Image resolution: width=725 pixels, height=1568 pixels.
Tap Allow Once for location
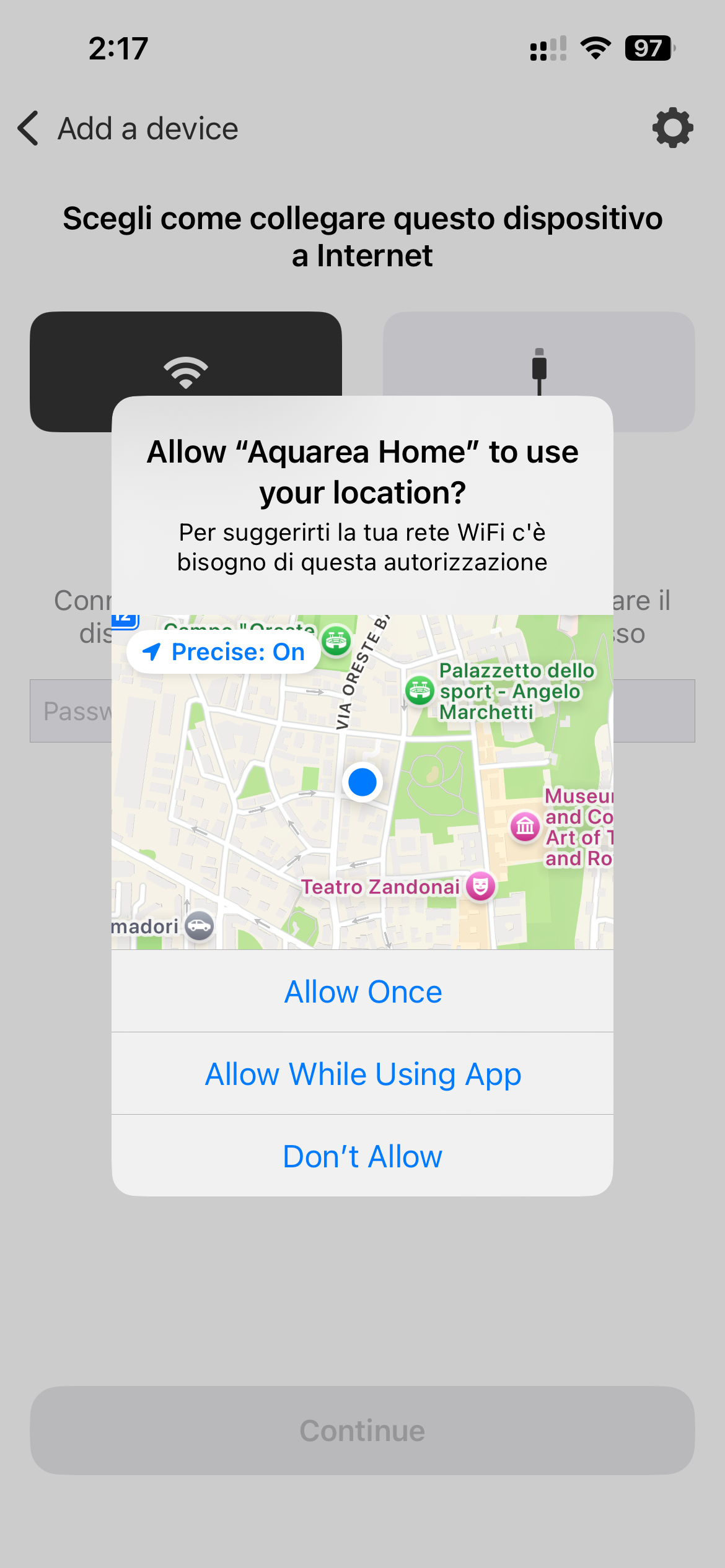(362, 991)
